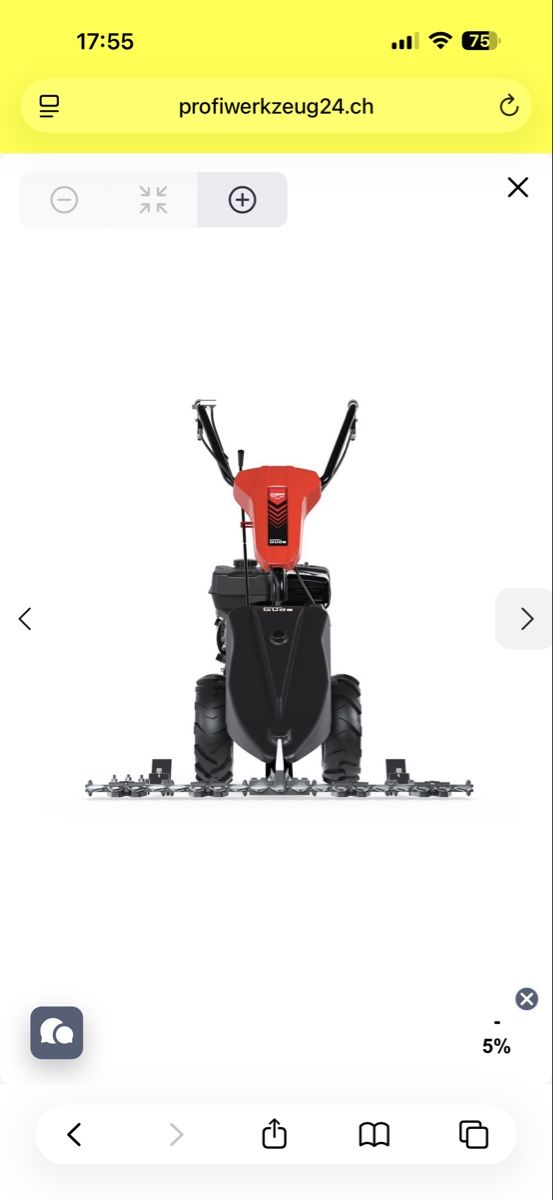Zoom in with the plus button
The width and height of the screenshot is (553, 1200).
(x=242, y=200)
